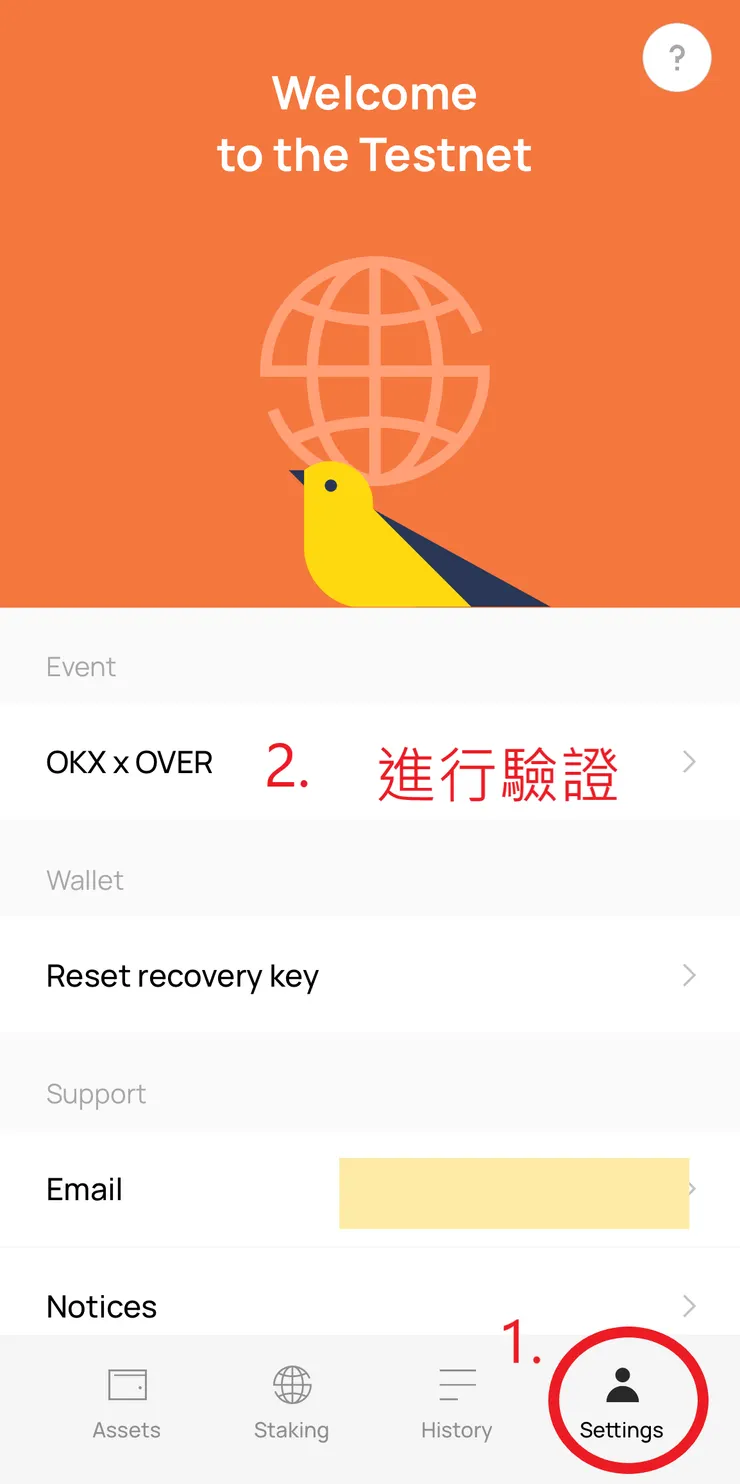Switch to the Assets tab

126,1405
